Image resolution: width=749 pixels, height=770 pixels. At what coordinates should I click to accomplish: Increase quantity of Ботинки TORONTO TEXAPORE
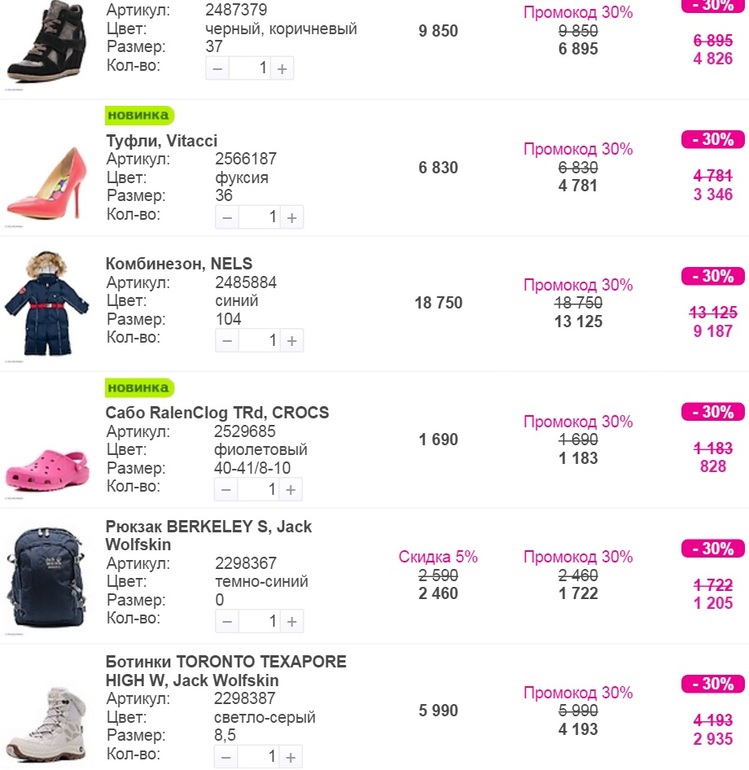[291, 757]
